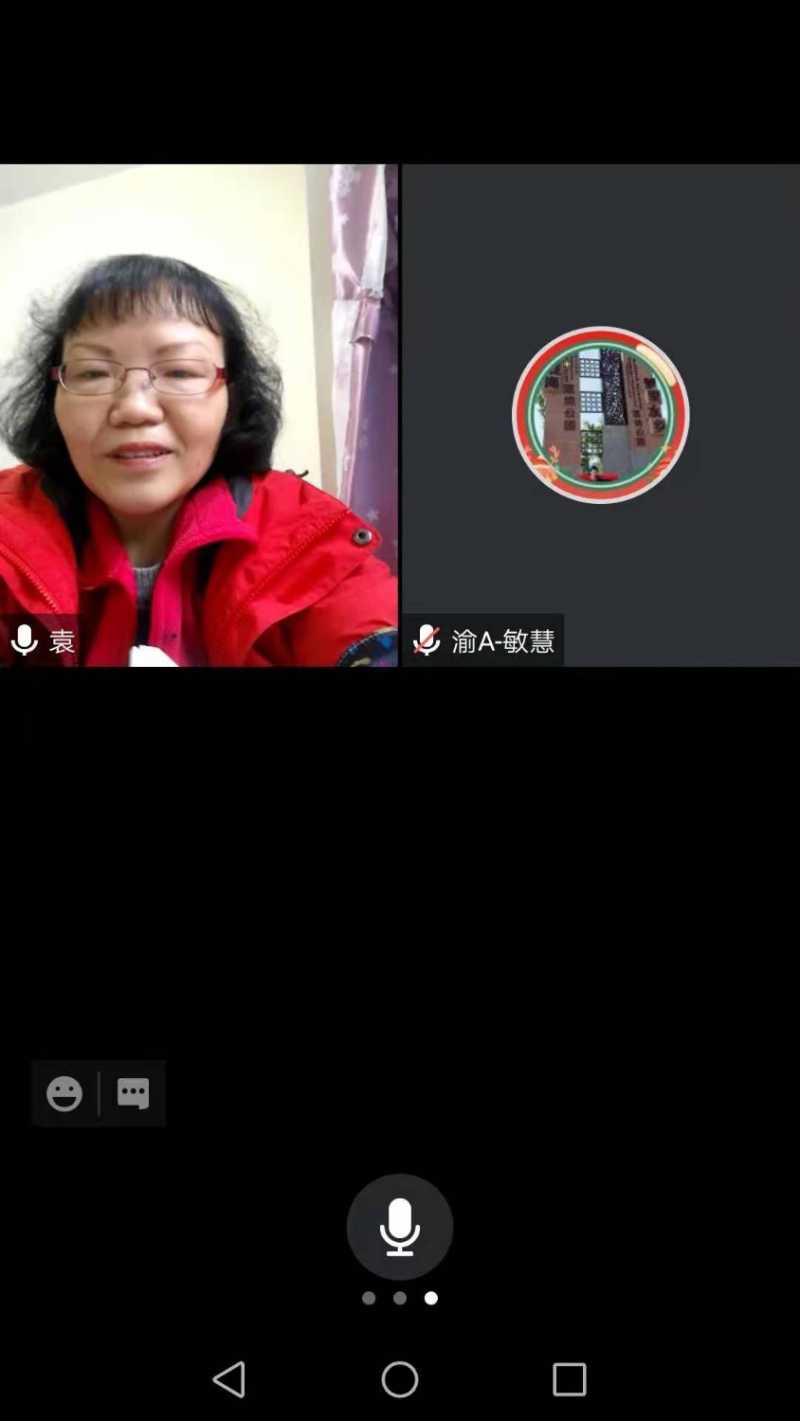Go to the Android home screen
800x1421 pixels.
coord(399,1379)
